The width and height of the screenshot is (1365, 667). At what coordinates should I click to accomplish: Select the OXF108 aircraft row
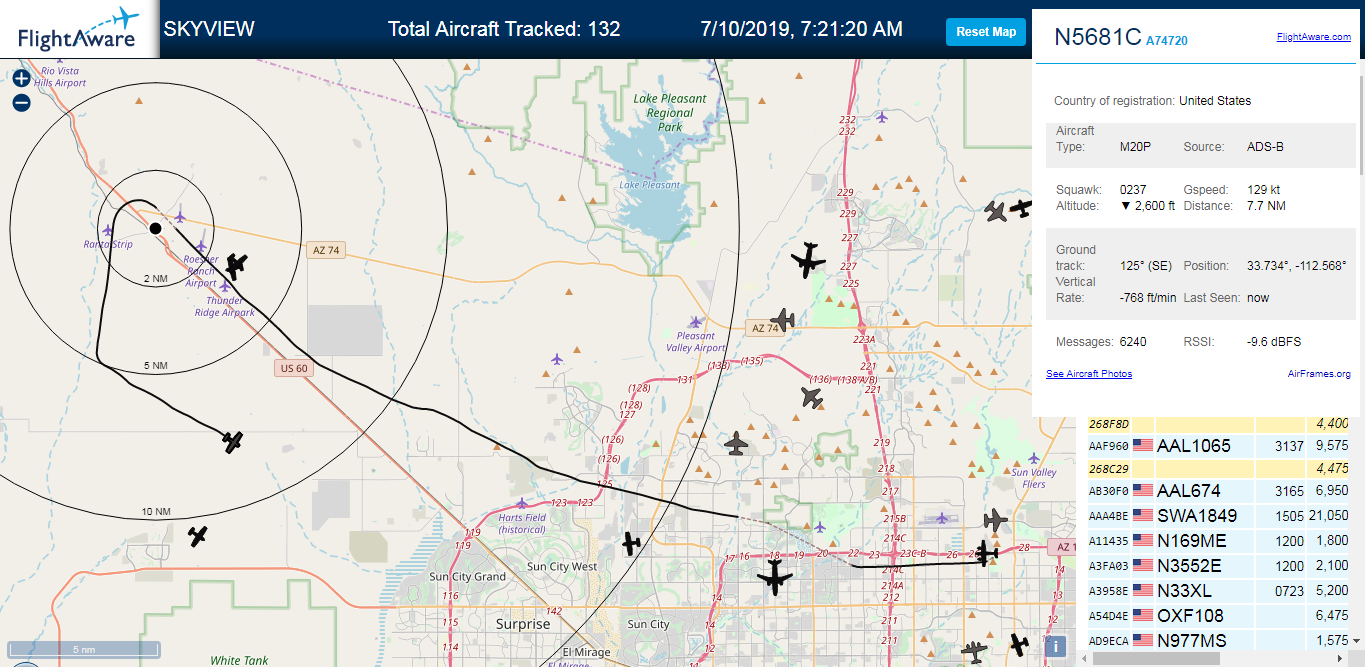(x=1219, y=616)
